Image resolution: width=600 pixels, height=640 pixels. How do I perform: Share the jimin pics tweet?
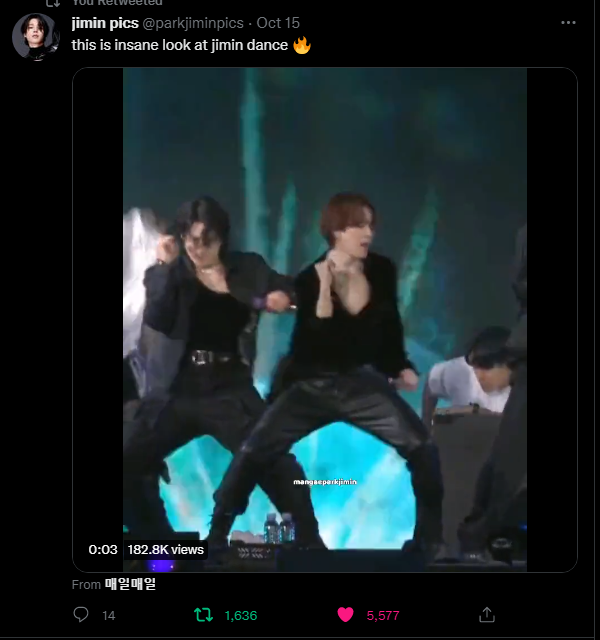tap(487, 615)
